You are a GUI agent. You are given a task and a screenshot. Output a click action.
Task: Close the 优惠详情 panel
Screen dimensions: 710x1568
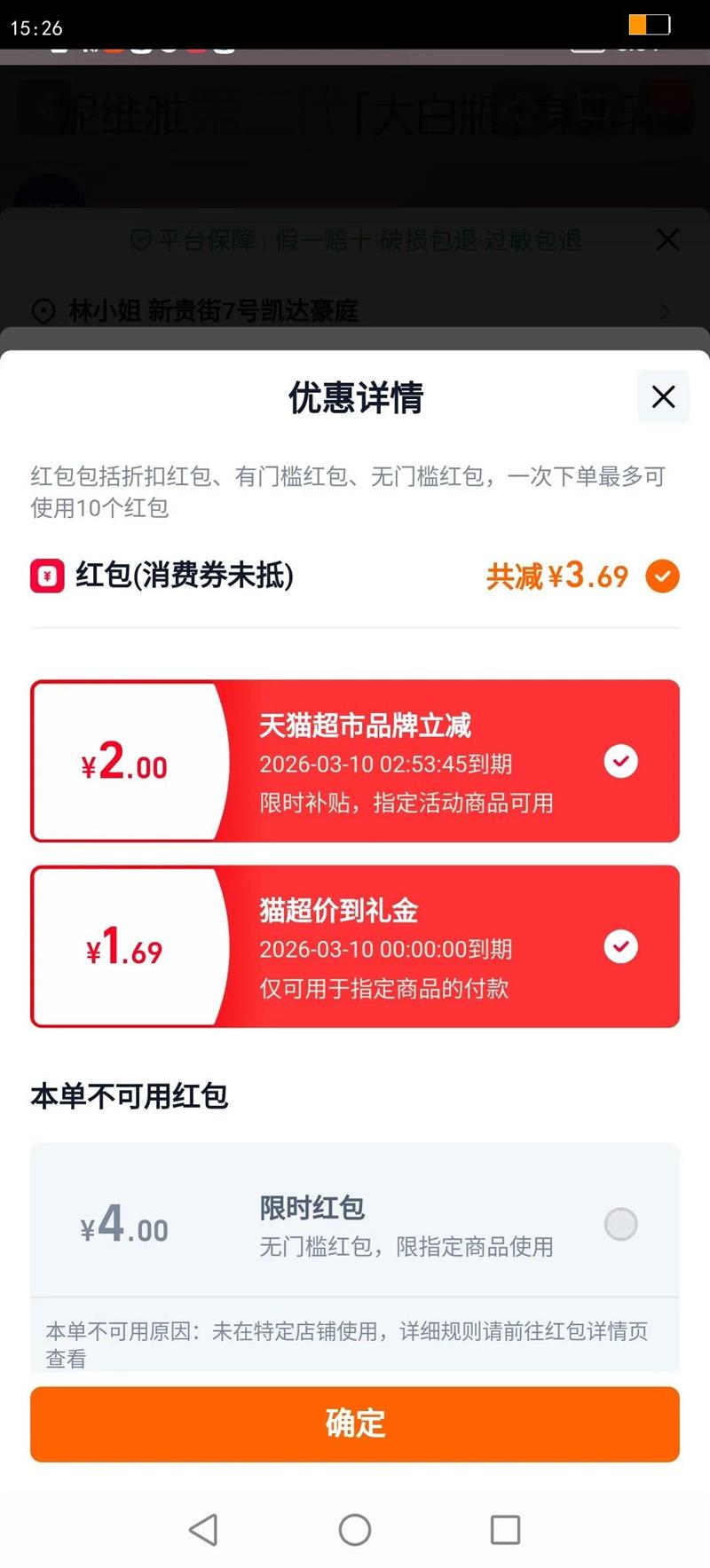point(663,396)
